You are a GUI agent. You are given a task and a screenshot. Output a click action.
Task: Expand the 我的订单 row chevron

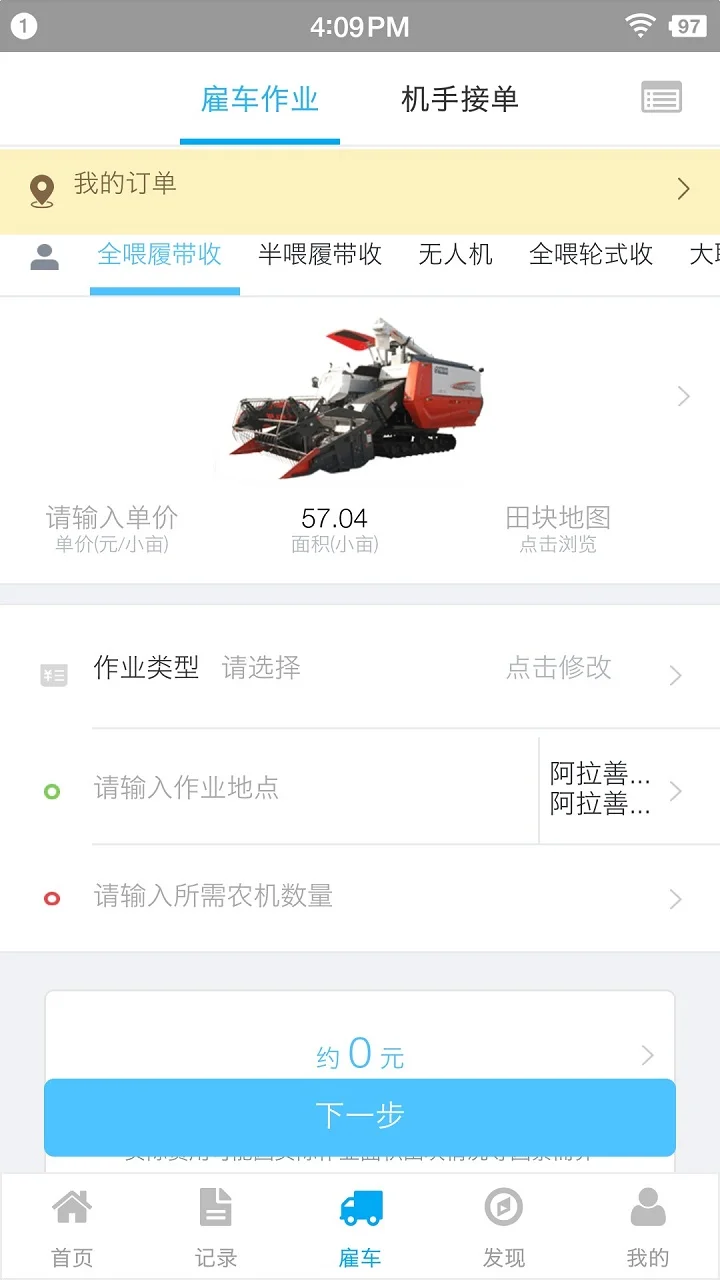[x=683, y=188]
